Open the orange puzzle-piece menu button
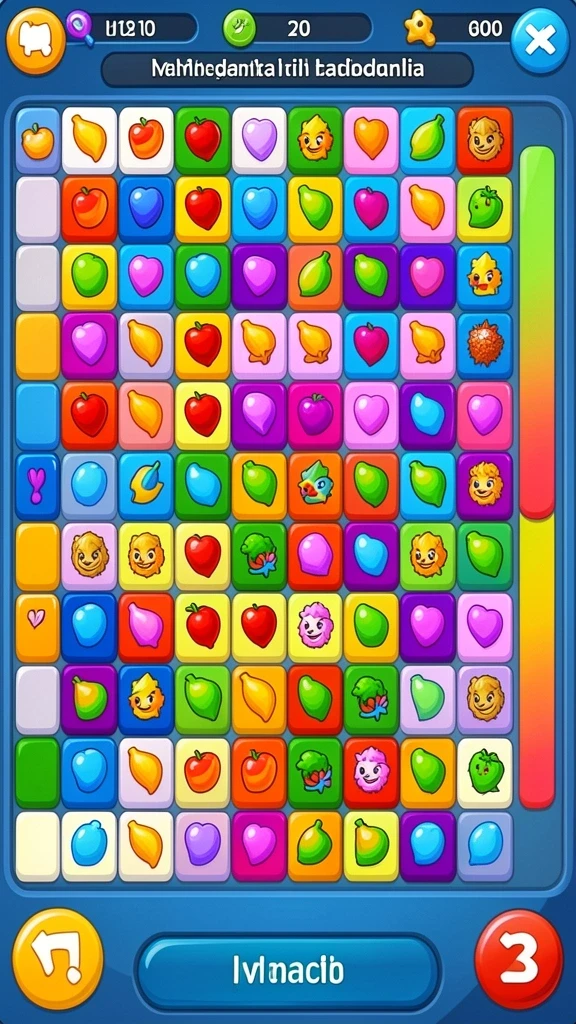This screenshot has width=576, height=1024. click(35, 41)
